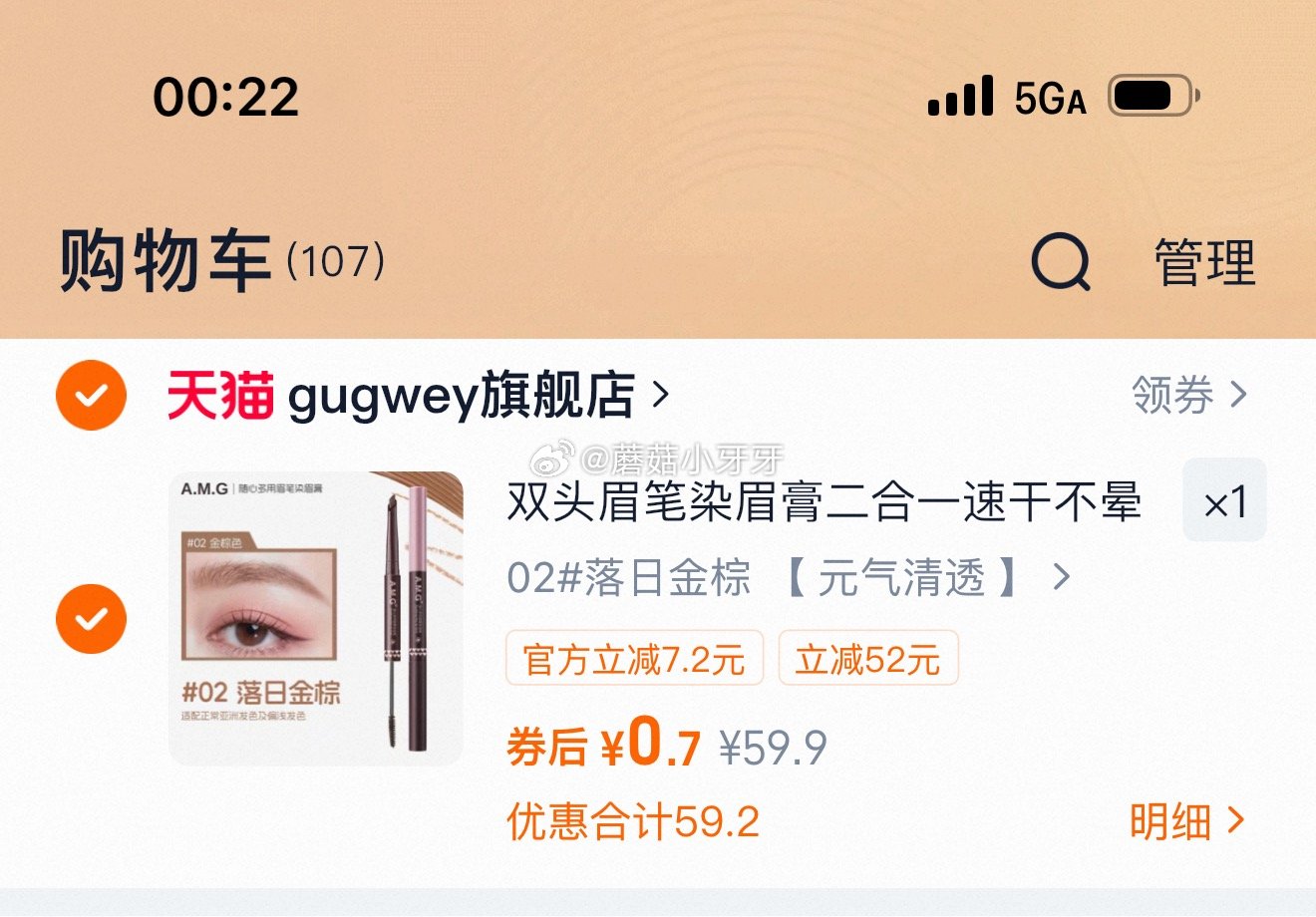Open the 双头眉笔染眉膏 product title

pyautogui.click(x=823, y=502)
